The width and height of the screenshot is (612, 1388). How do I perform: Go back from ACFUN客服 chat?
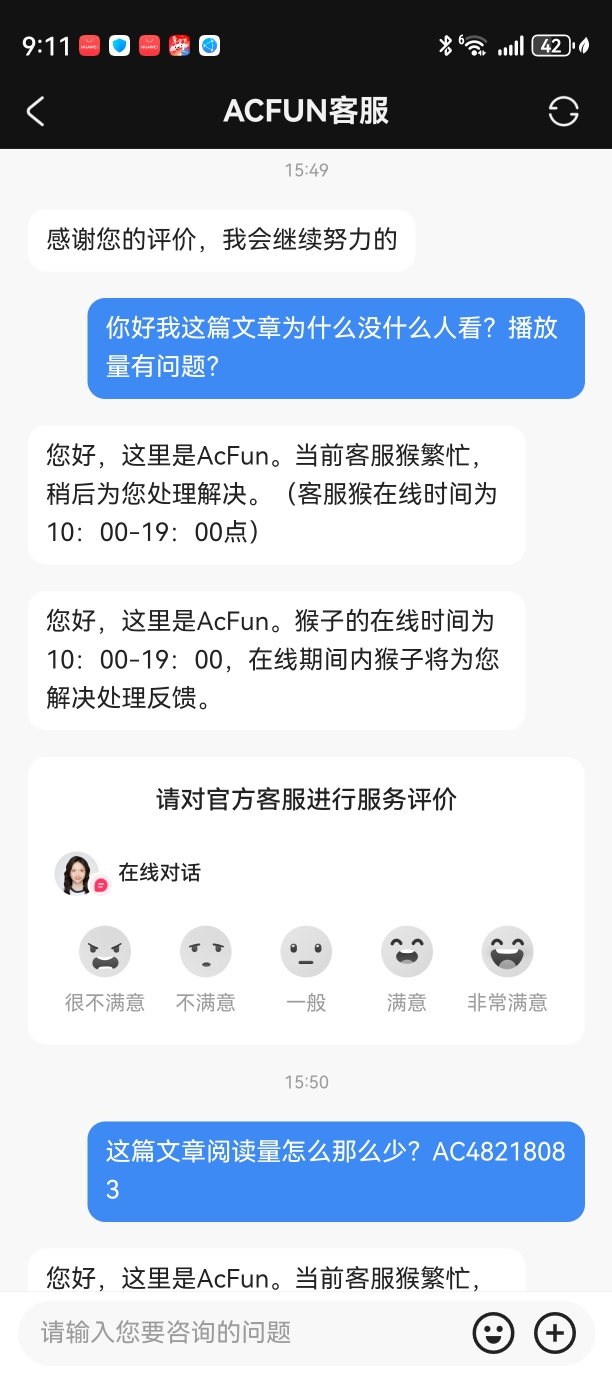(x=36, y=111)
